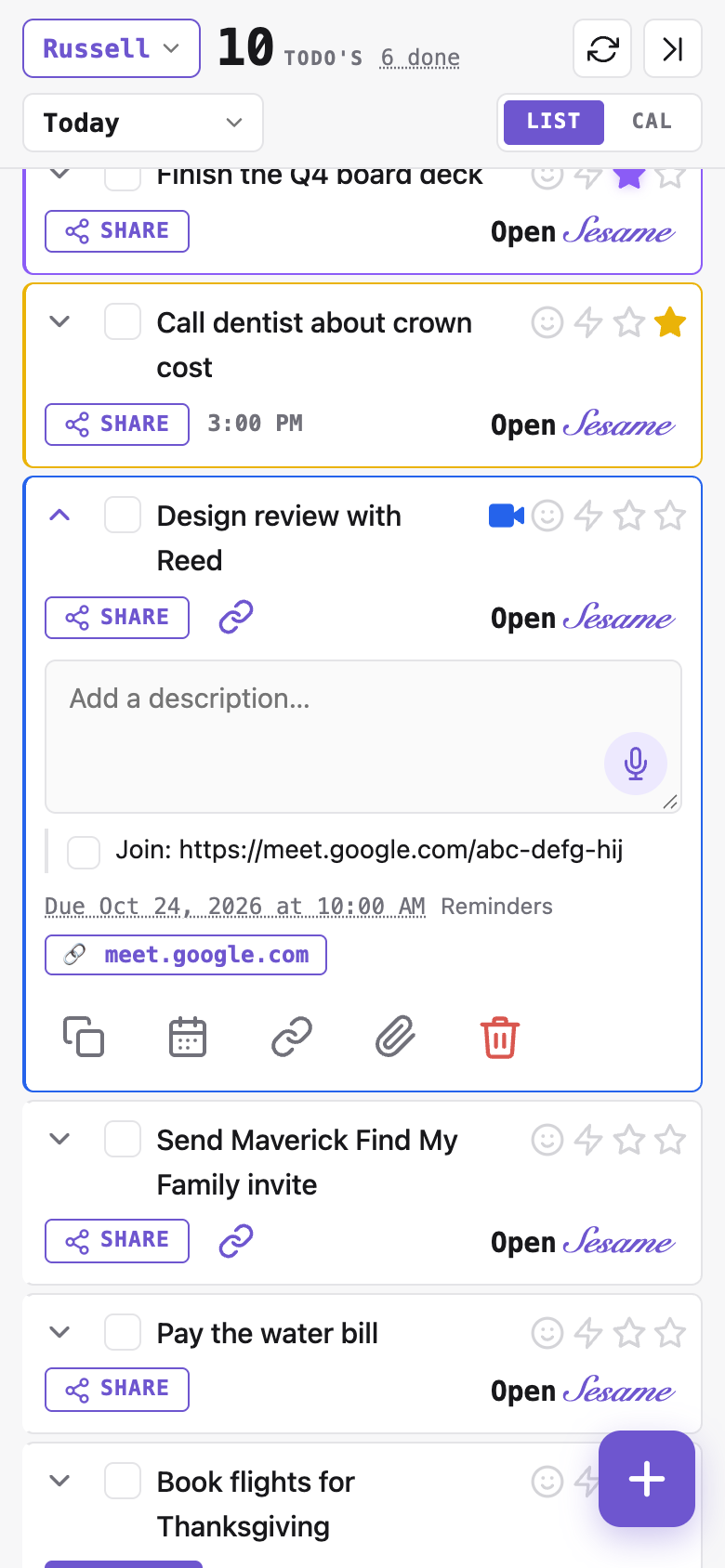Open the meet.google.com link chip
Screen dimensions: 725x1568
pyautogui.click(x=186, y=955)
